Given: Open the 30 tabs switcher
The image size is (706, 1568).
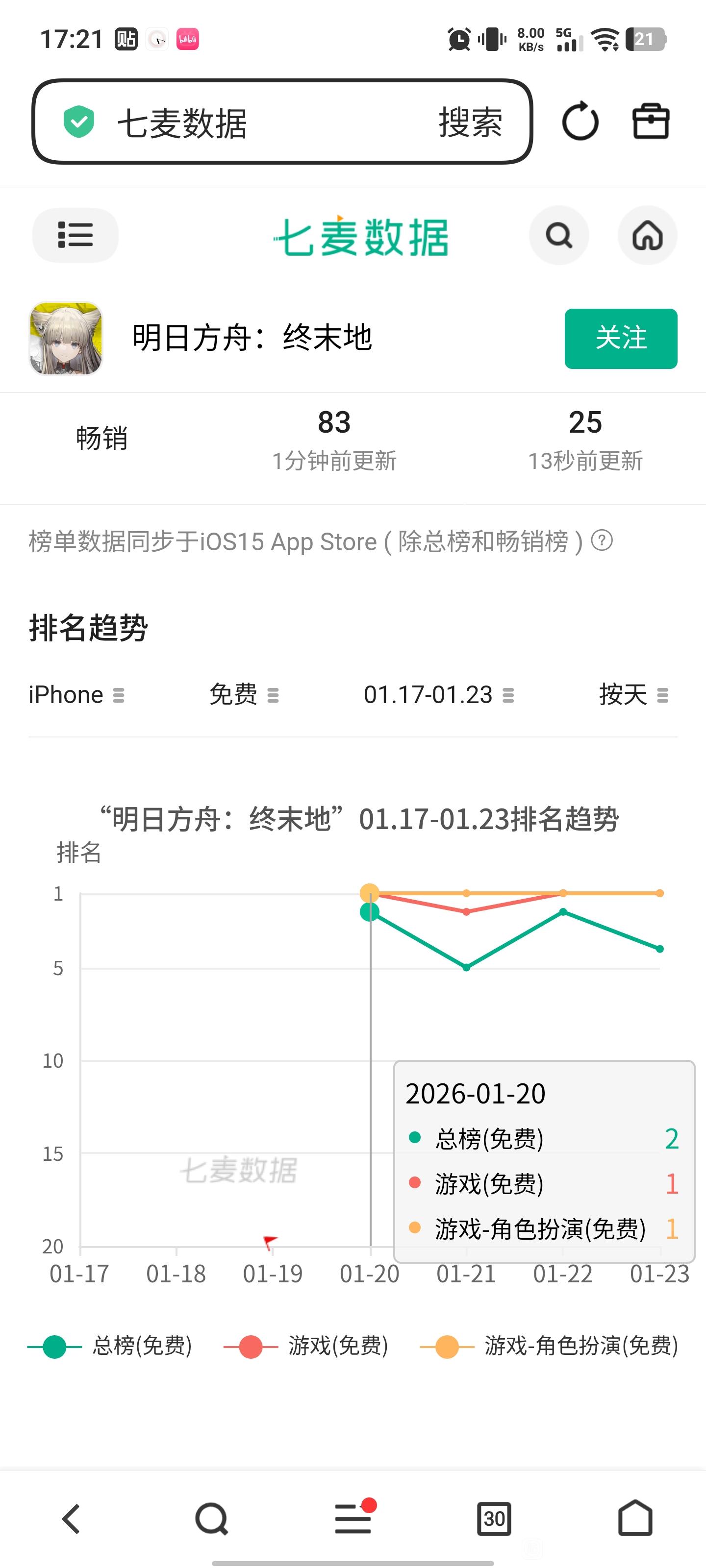Looking at the screenshot, I should [x=494, y=1519].
